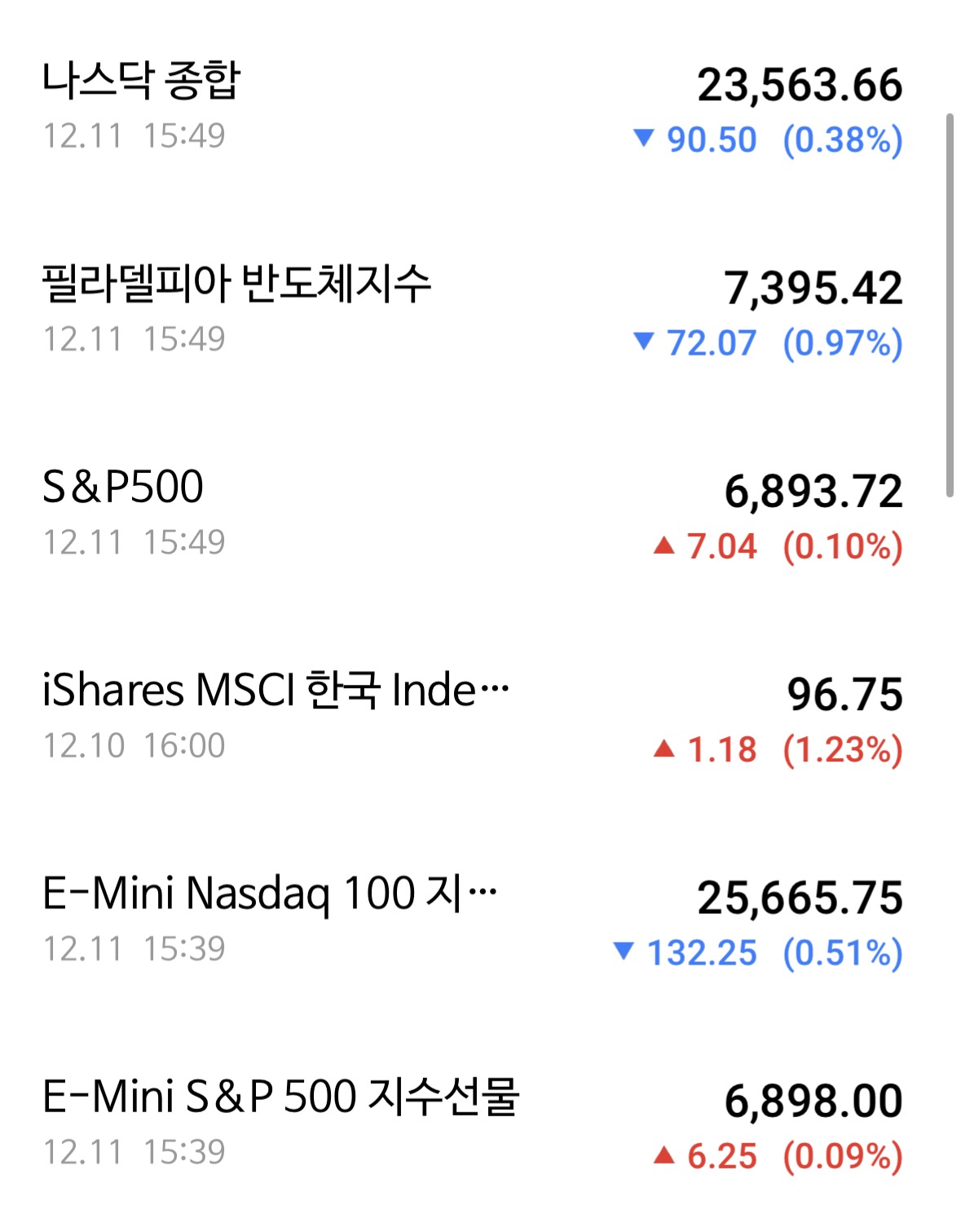View iShares MSCI 한국 Index row
Screen dimensions: 961x1232
pos(473,718)
